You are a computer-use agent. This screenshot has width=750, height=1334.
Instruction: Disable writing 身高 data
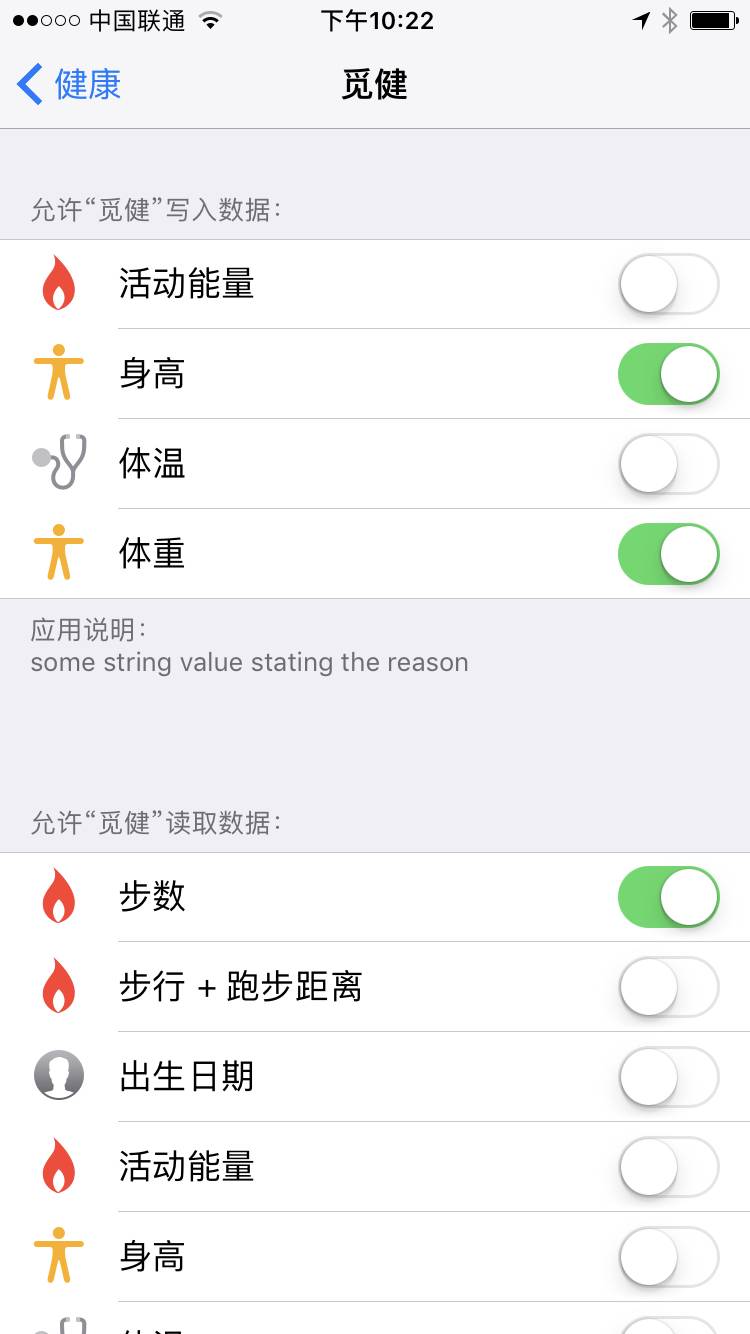[668, 374]
